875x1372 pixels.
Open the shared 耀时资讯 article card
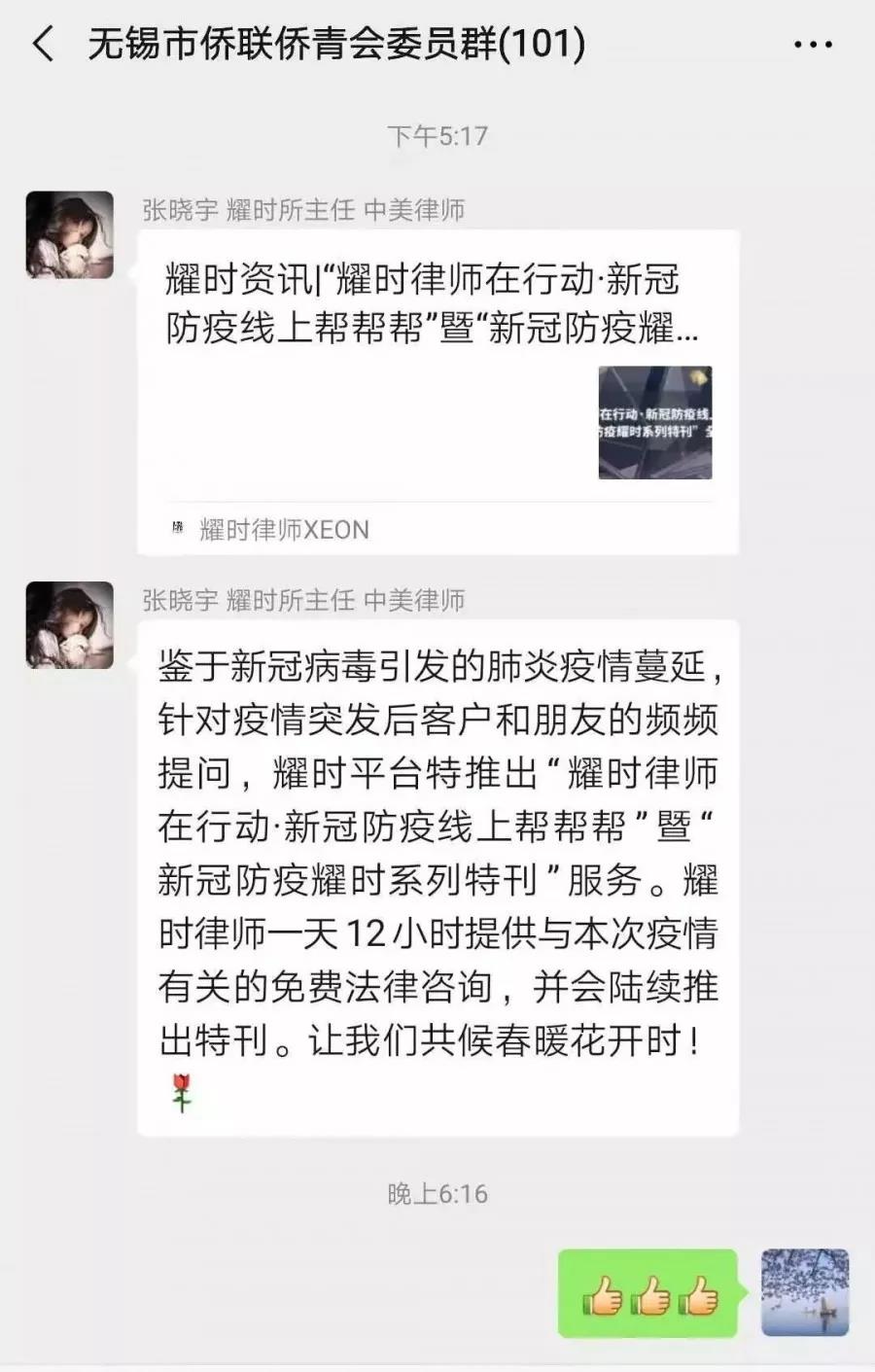click(x=437, y=389)
